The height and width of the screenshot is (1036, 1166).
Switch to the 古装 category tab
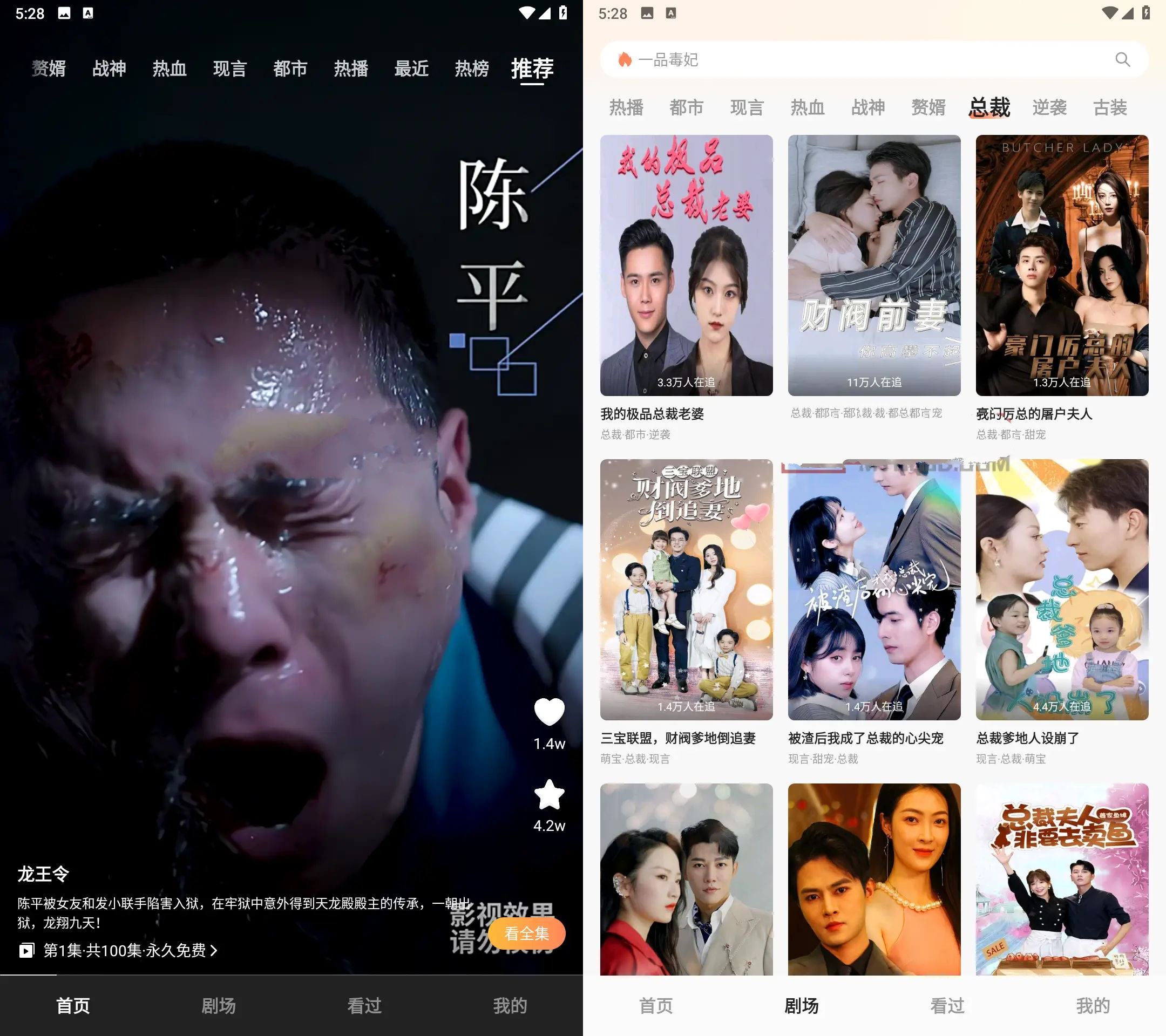click(x=1109, y=107)
